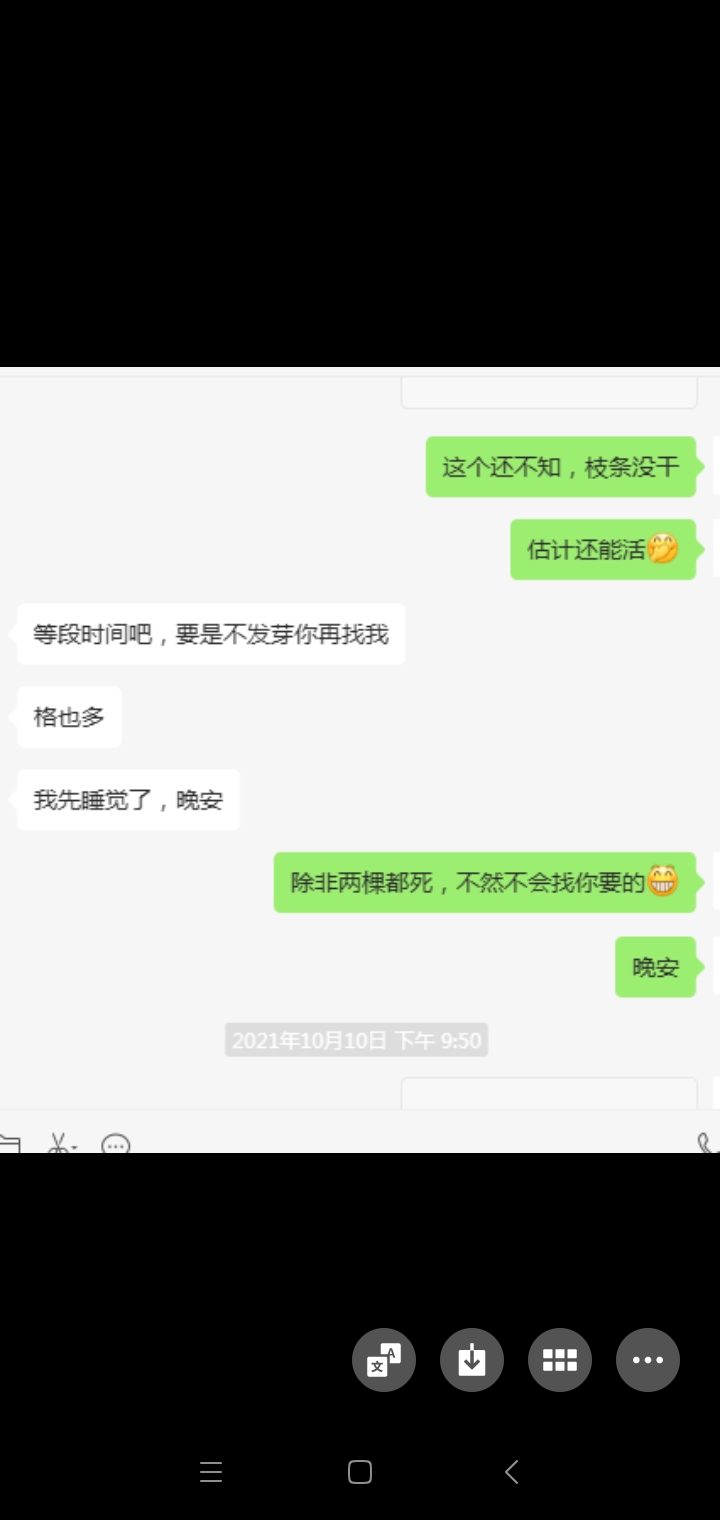Open the three-dot more options menu
720x1520 pixels.
pyautogui.click(x=648, y=1360)
